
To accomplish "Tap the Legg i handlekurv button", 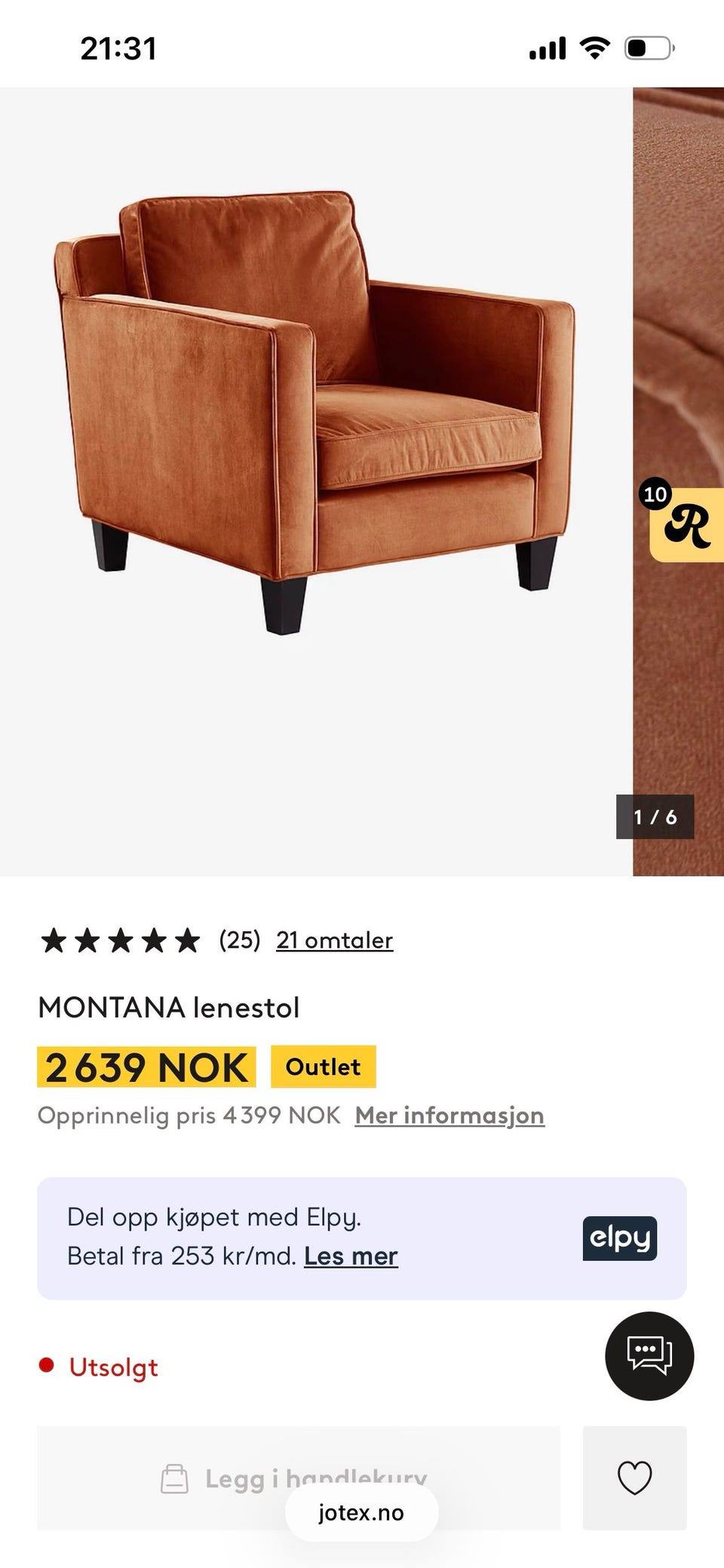I will click(x=299, y=1477).
